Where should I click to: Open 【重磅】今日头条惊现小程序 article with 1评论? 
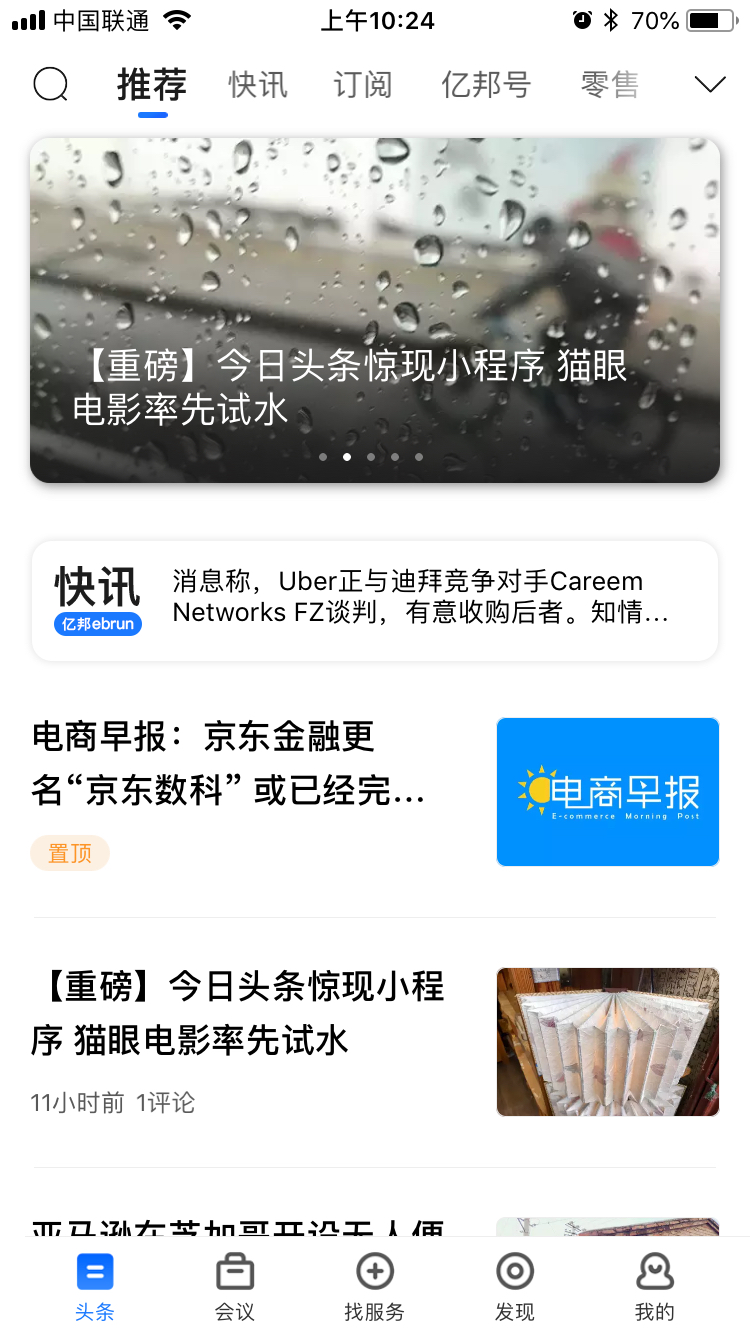(375, 1042)
